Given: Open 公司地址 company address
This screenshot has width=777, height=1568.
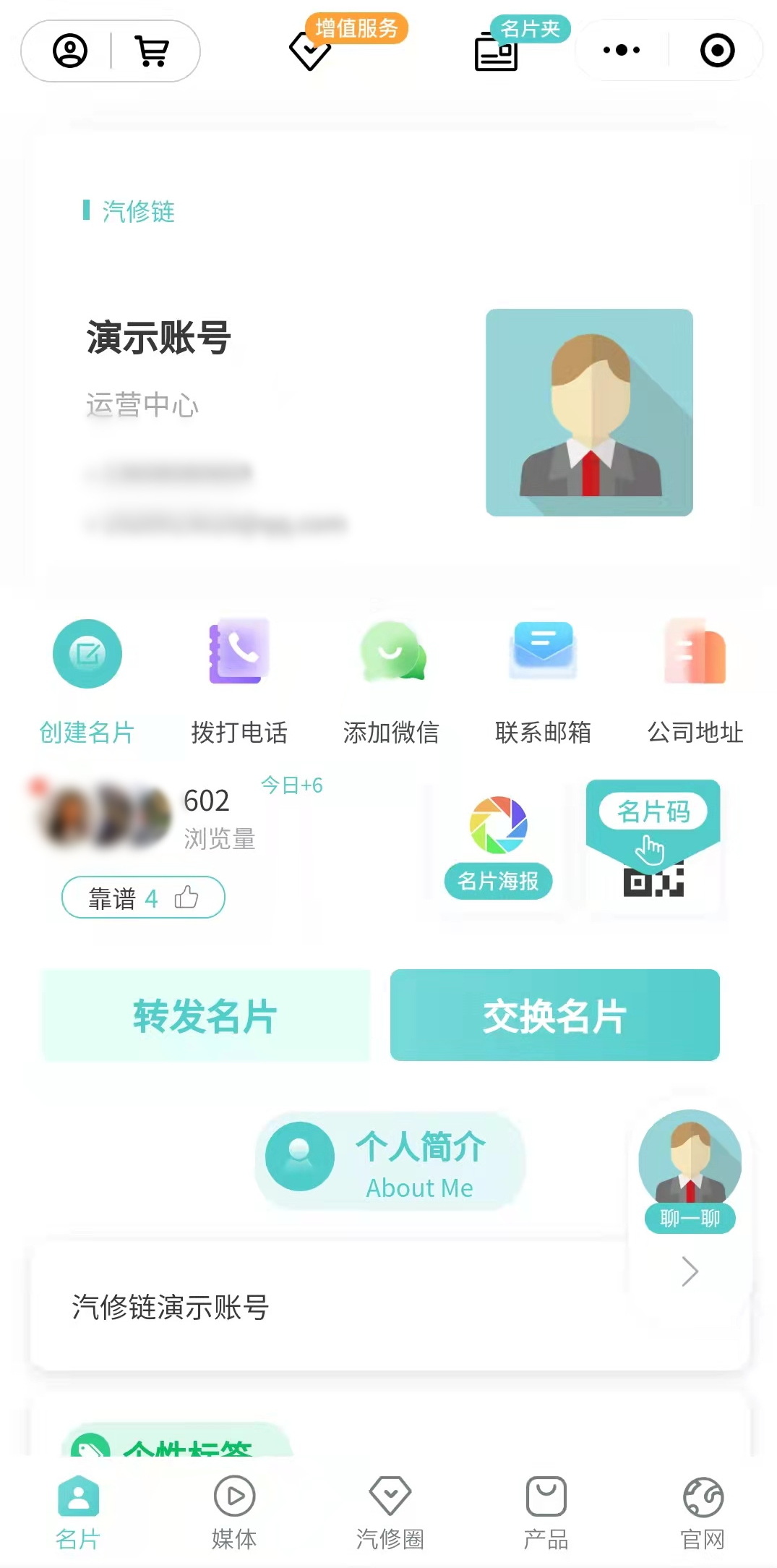Looking at the screenshot, I should tap(695, 680).
